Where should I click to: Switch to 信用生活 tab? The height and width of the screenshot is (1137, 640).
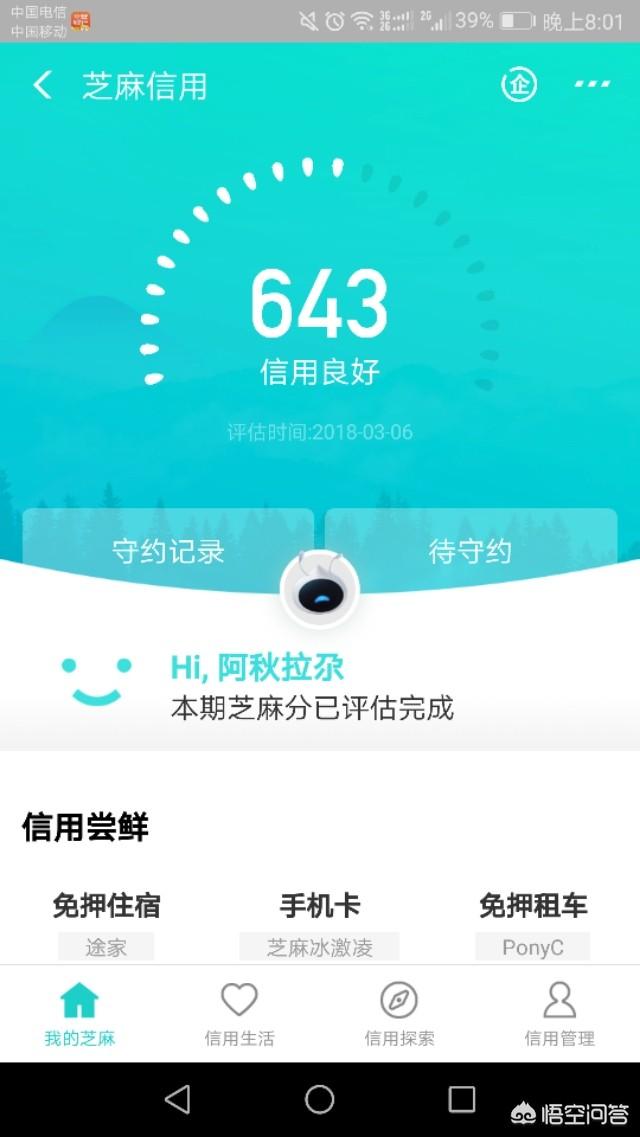(x=239, y=1013)
